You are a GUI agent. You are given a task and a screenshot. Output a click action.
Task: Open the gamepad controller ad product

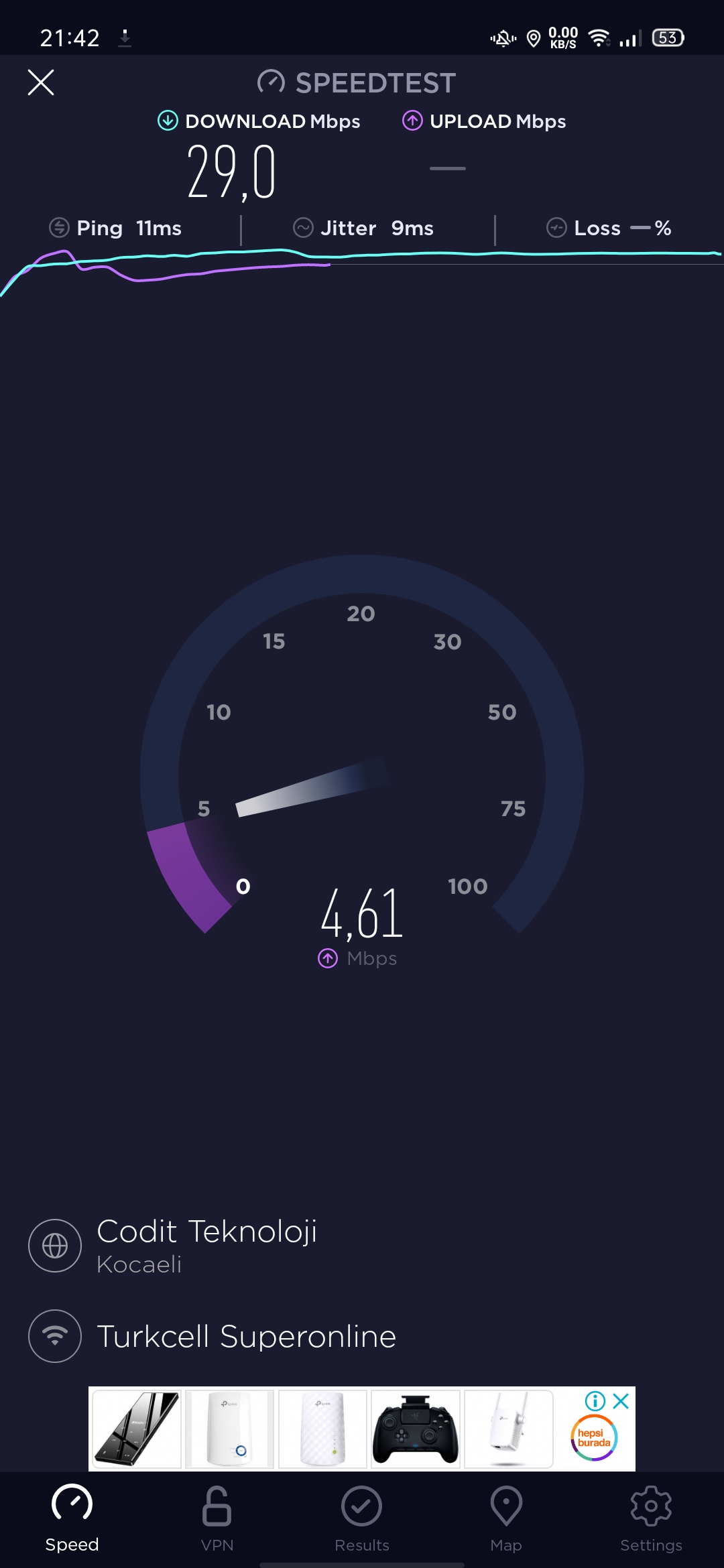[x=416, y=1429]
